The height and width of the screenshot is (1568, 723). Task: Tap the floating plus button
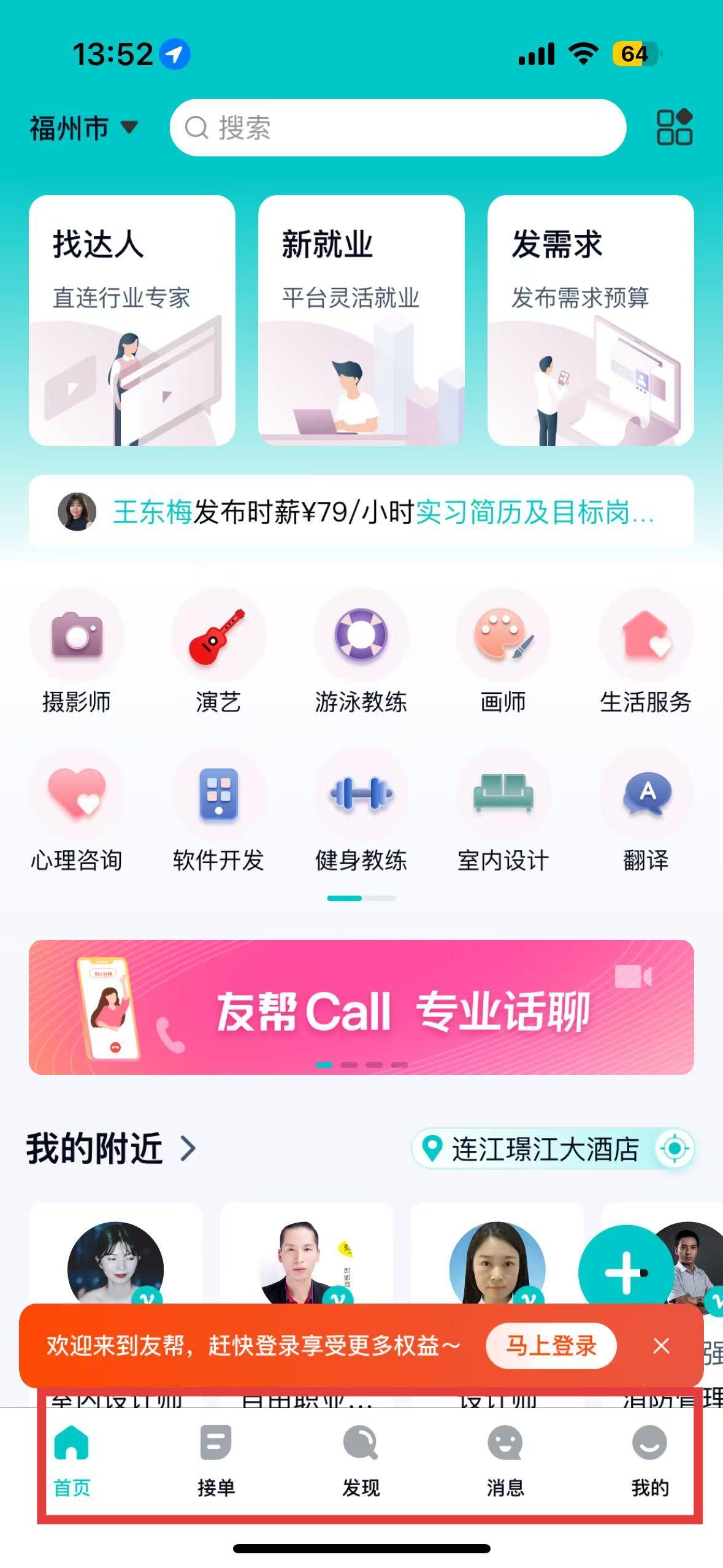click(626, 1273)
